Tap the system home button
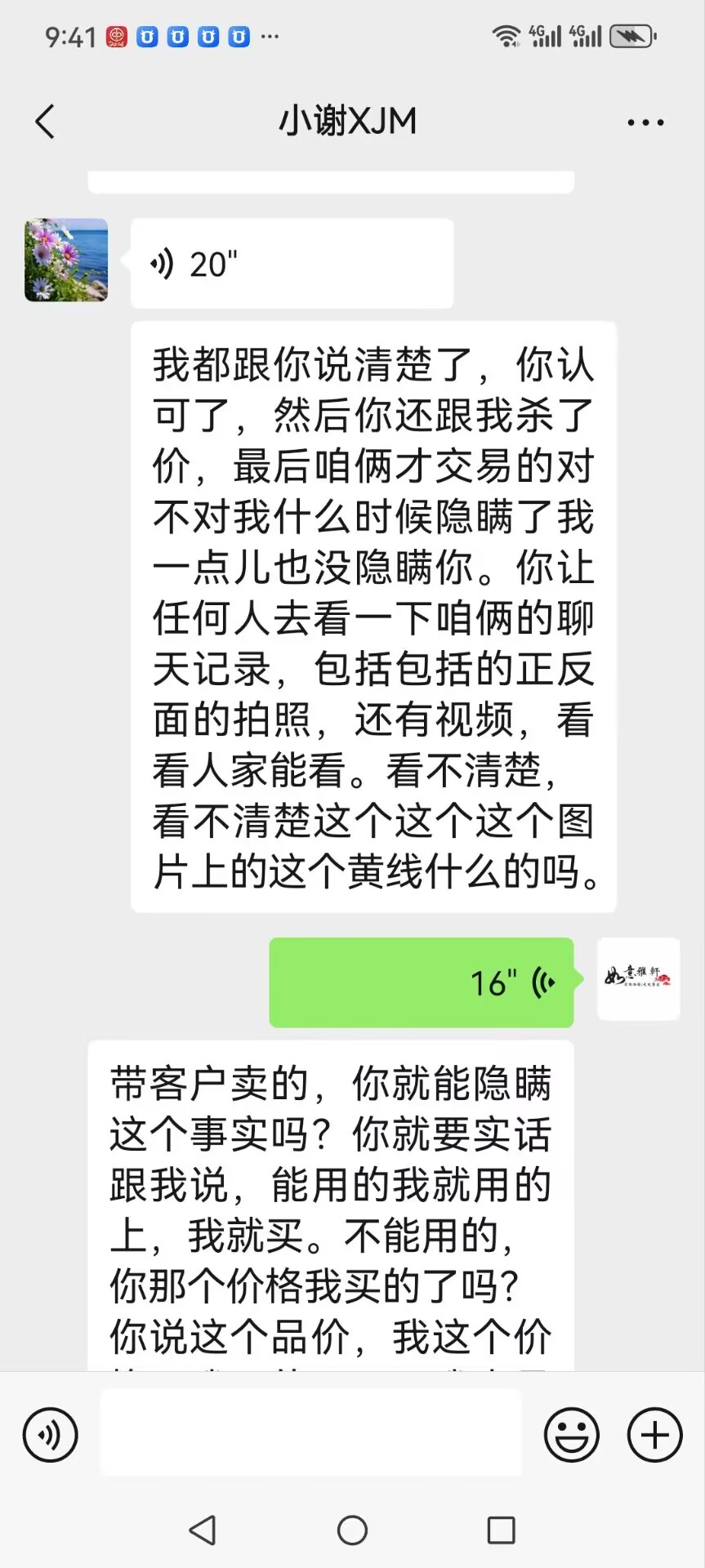705x1568 pixels. point(352,1530)
